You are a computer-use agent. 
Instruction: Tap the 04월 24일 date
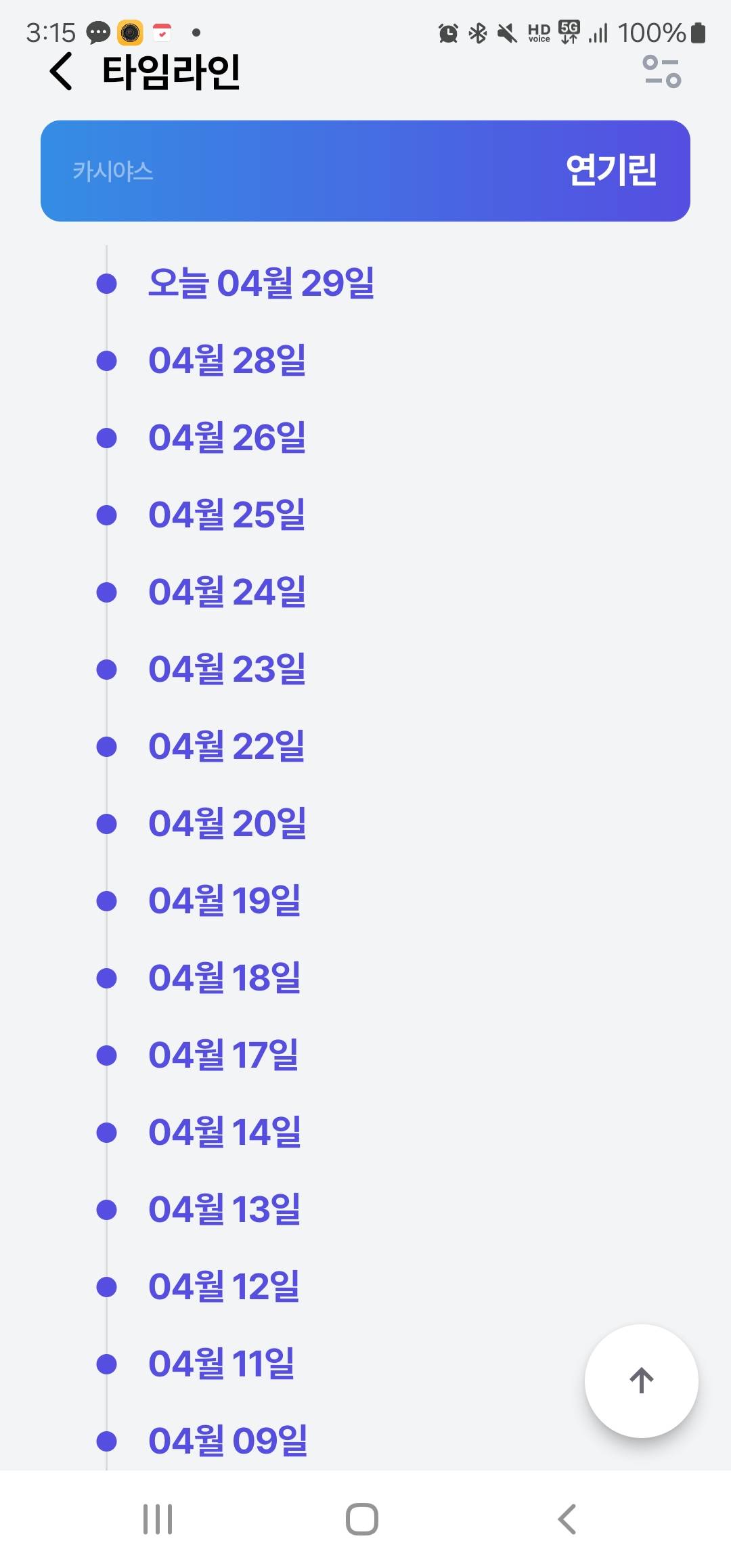(227, 592)
